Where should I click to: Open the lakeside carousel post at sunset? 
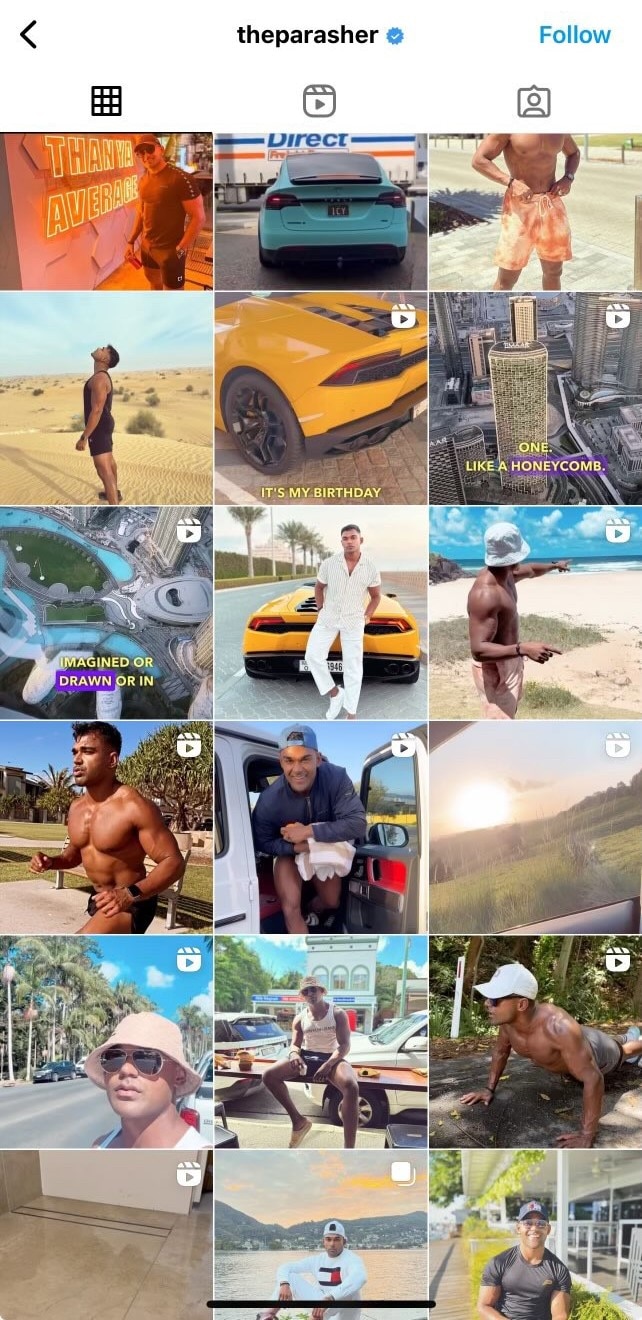[320, 1235]
